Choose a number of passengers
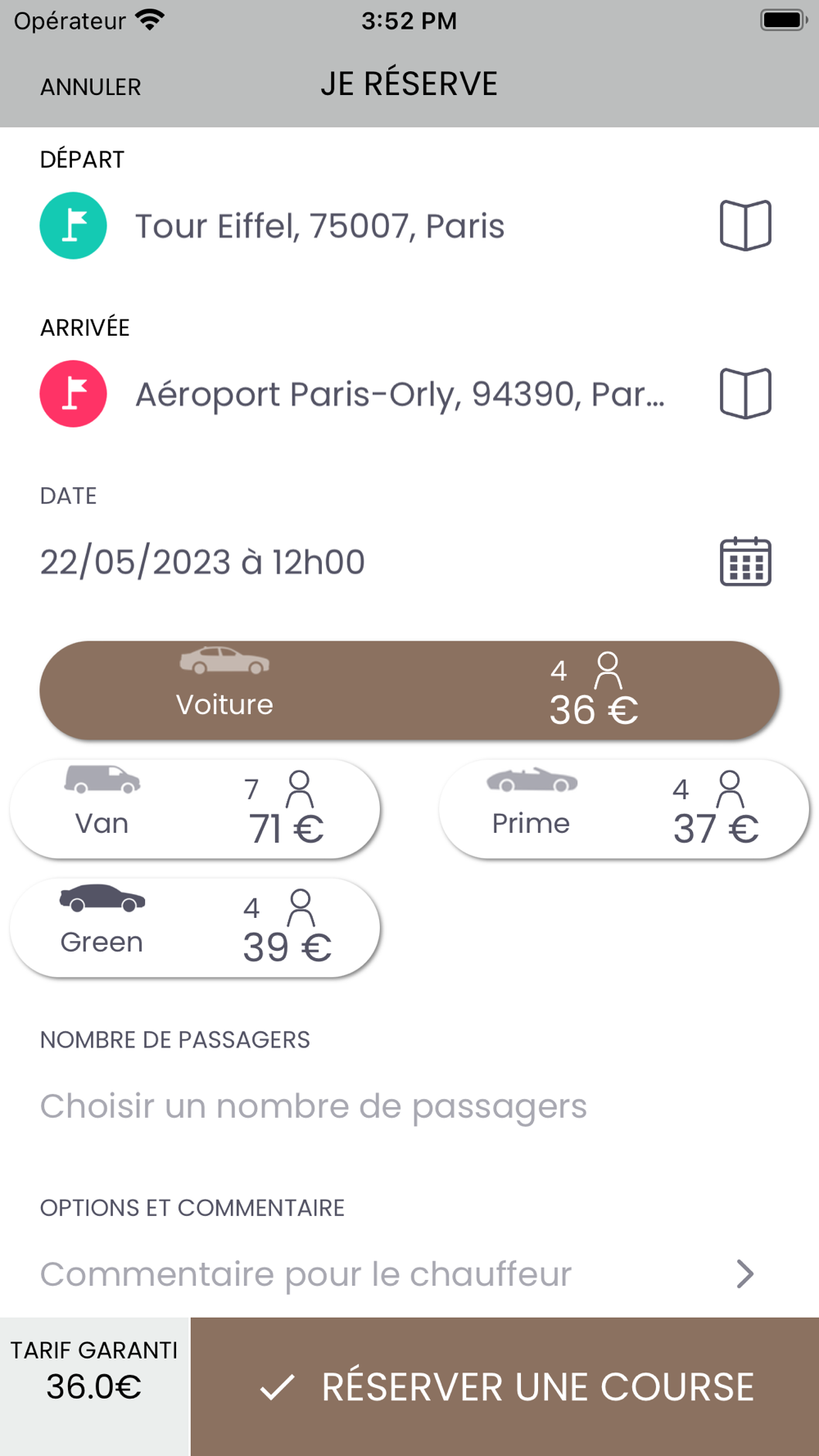The image size is (819, 1456). 314,1106
